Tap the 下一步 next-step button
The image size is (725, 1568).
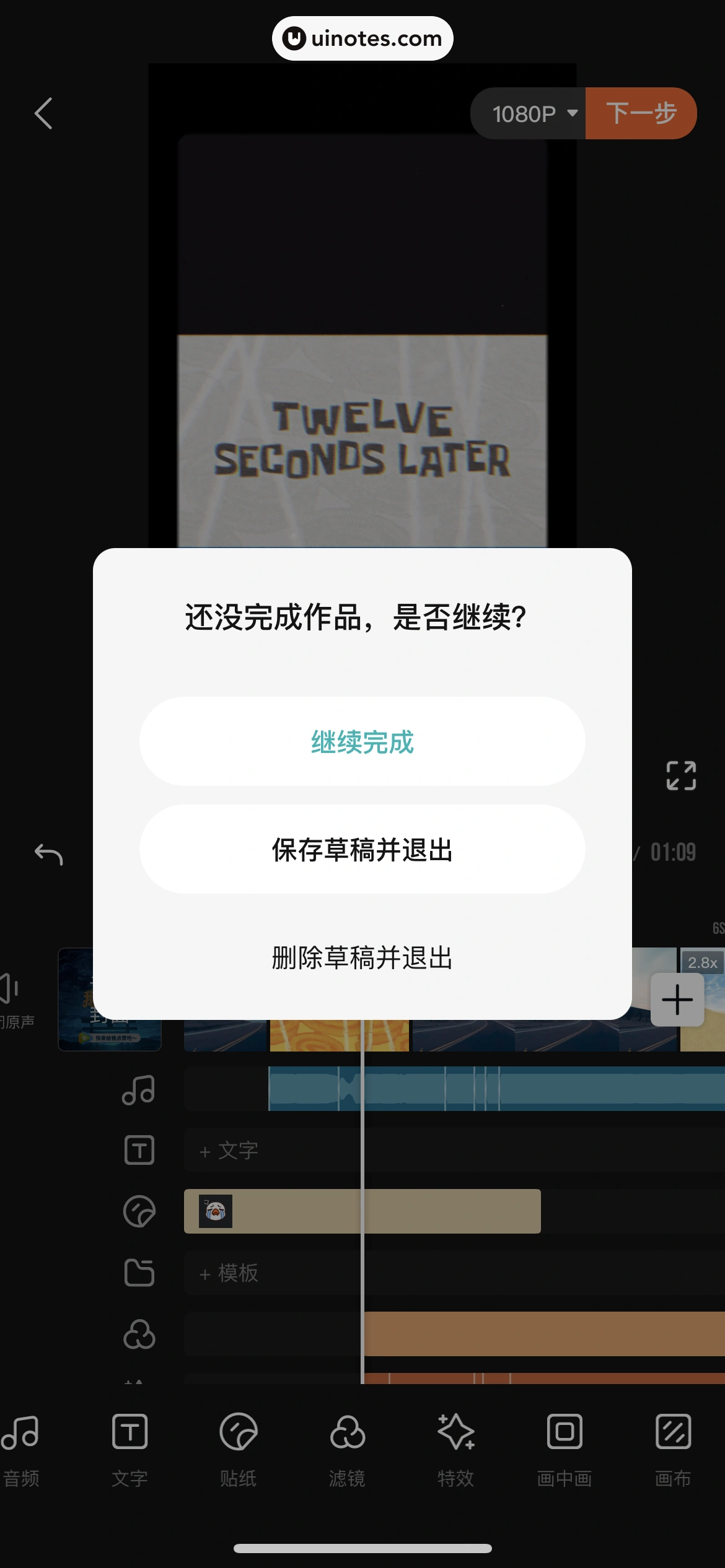tap(641, 113)
